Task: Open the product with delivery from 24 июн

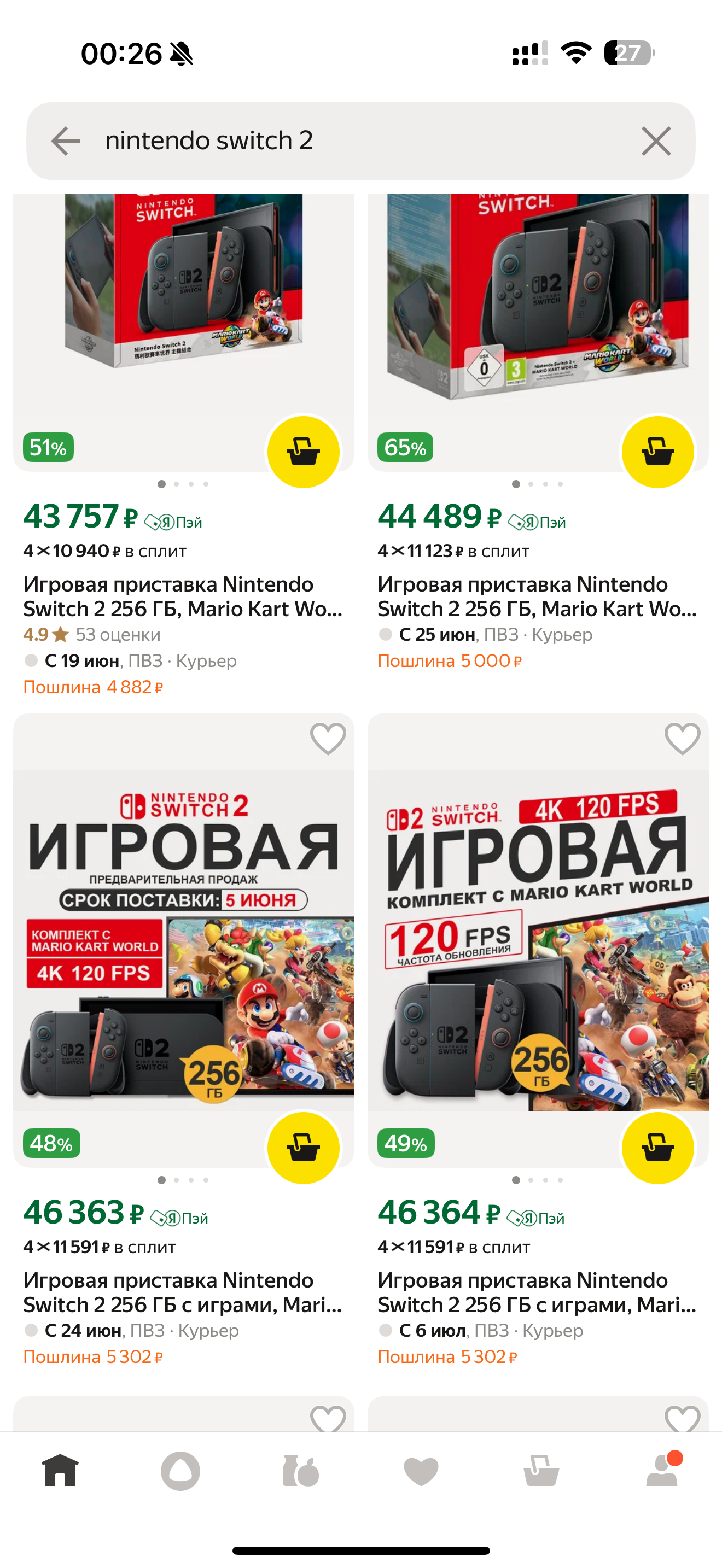Action: (183, 1292)
